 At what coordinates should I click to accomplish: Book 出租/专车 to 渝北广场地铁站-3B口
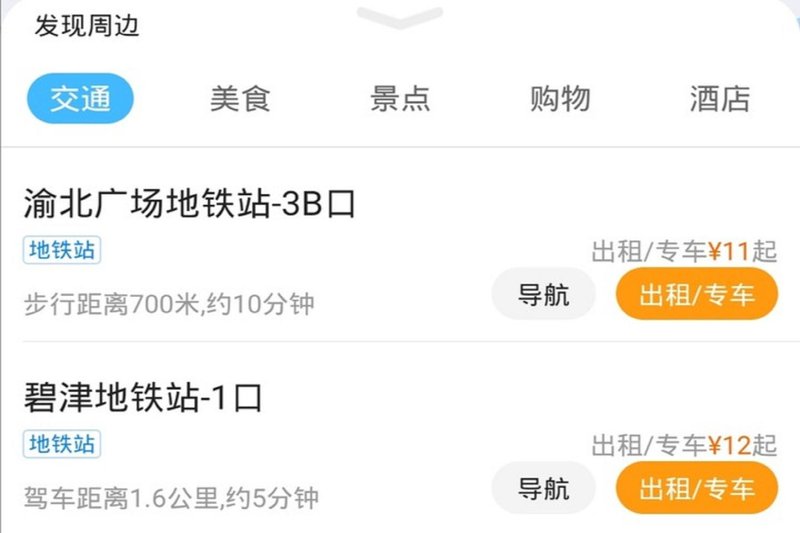tap(696, 294)
